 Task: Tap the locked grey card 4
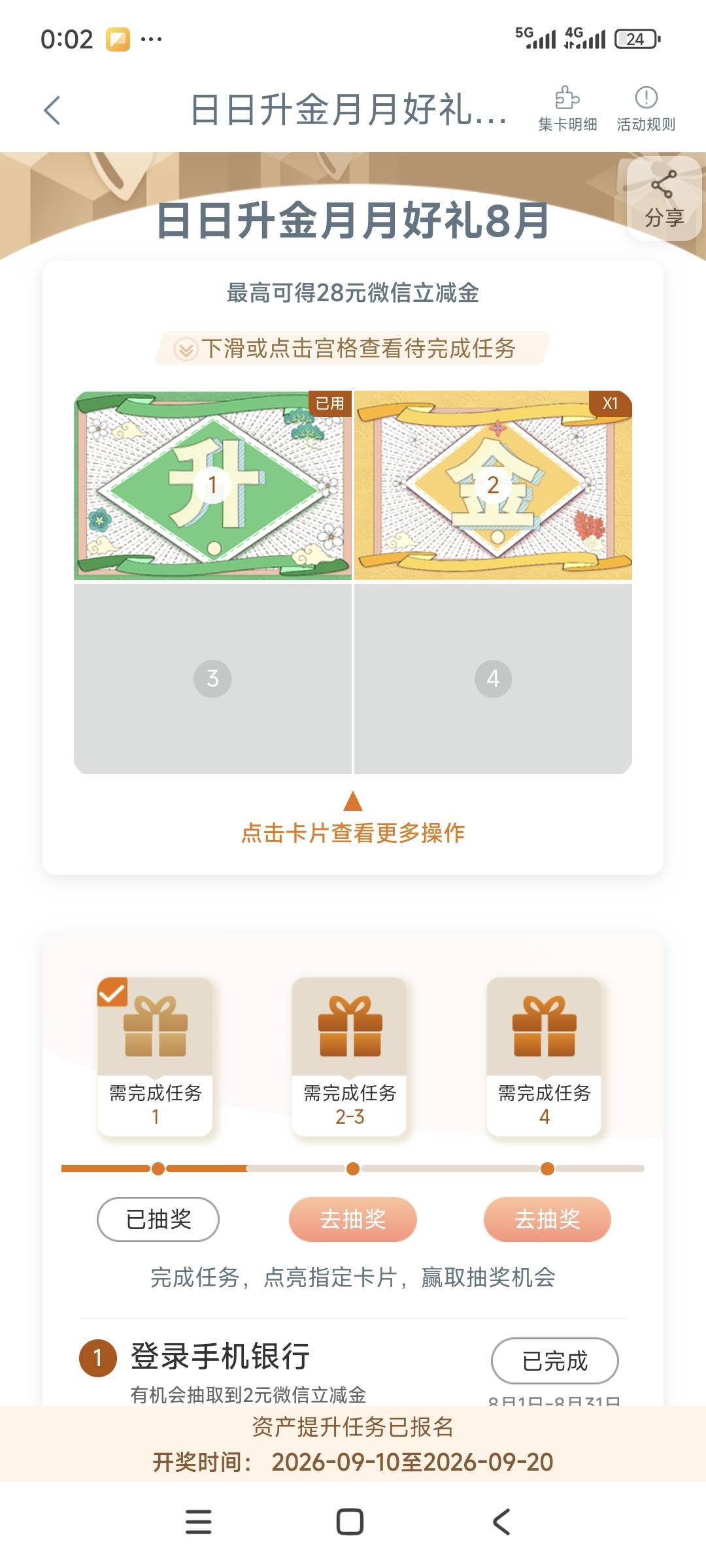tap(493, 679)
